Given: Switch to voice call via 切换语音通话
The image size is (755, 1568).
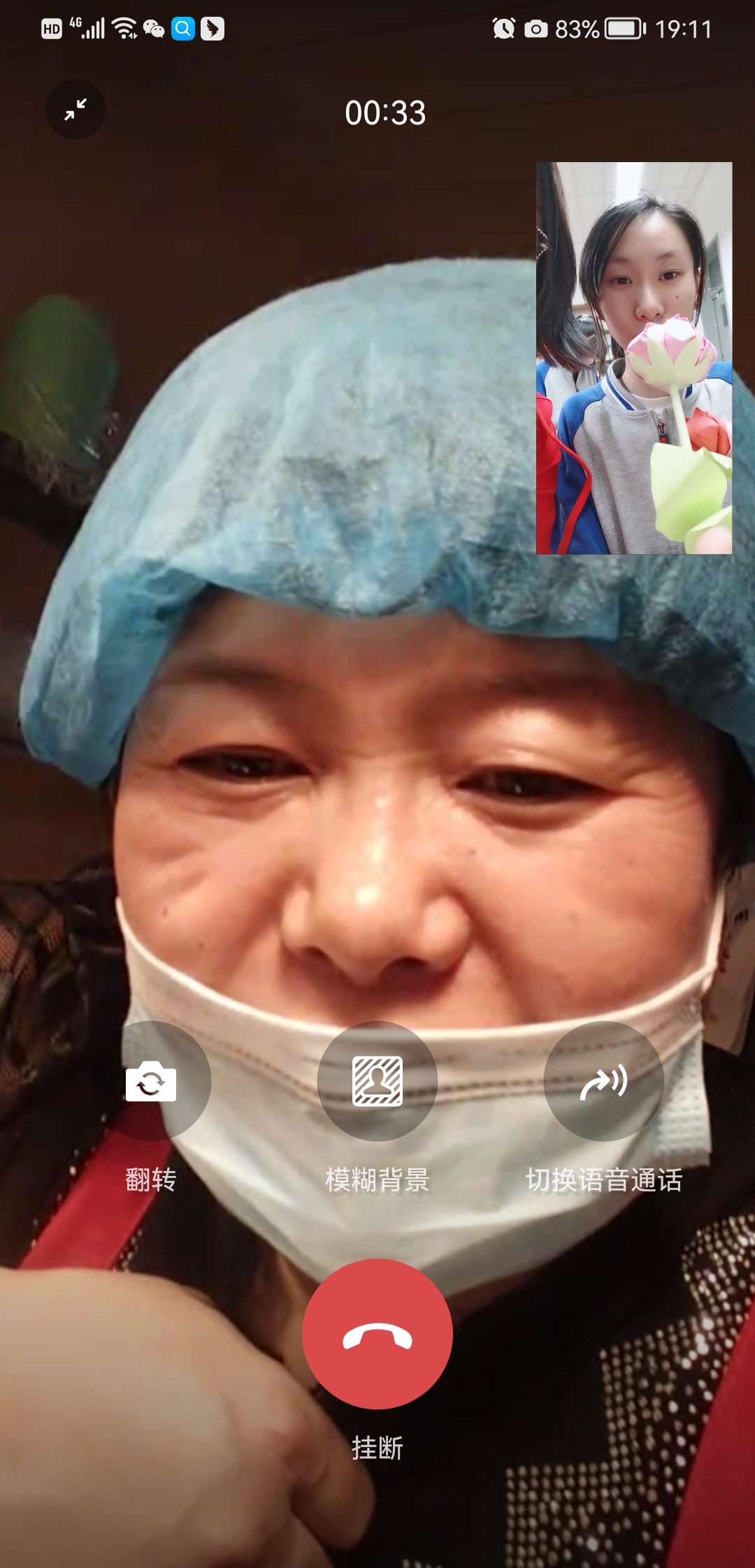Looking at the screenshot, I should click(x=604, y=1081).
